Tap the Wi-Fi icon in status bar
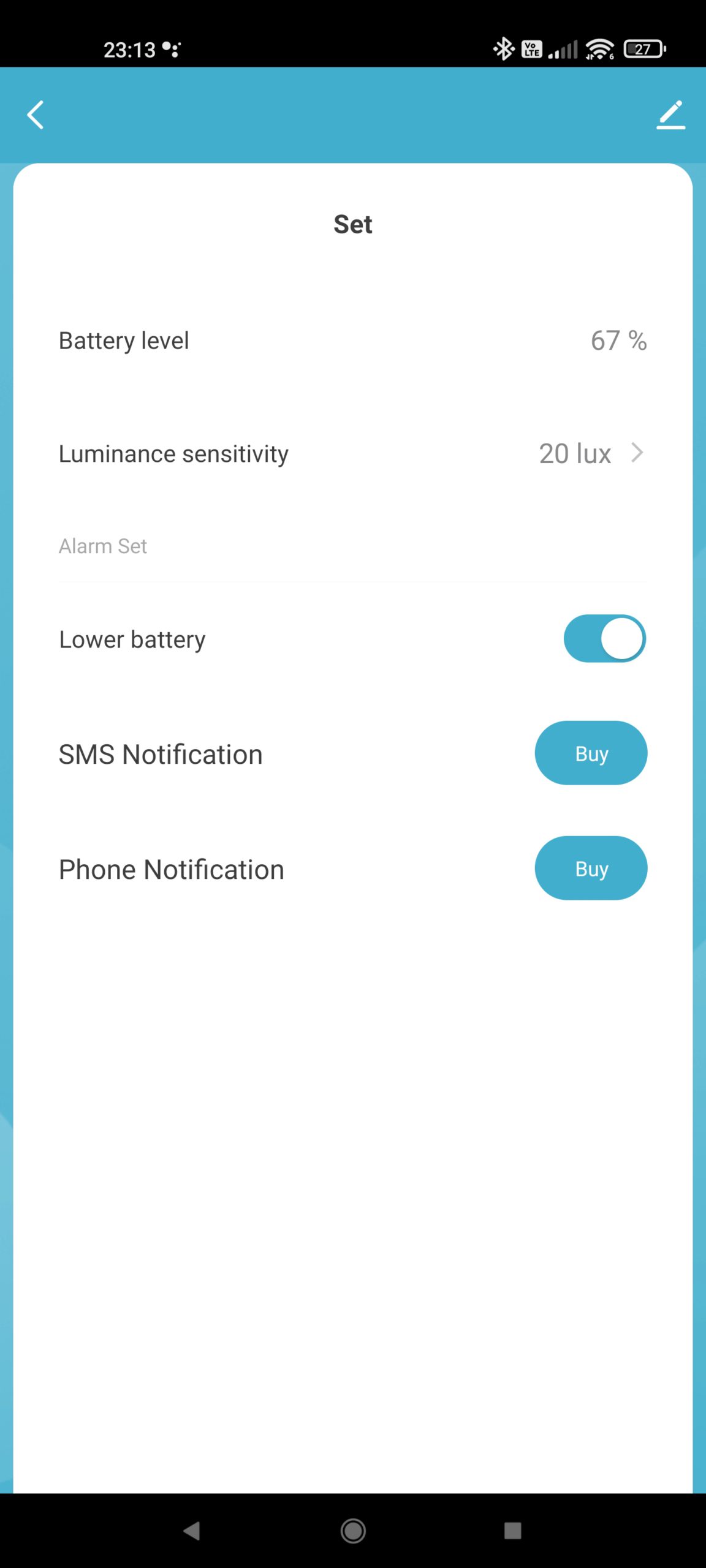 coord(599,48)
